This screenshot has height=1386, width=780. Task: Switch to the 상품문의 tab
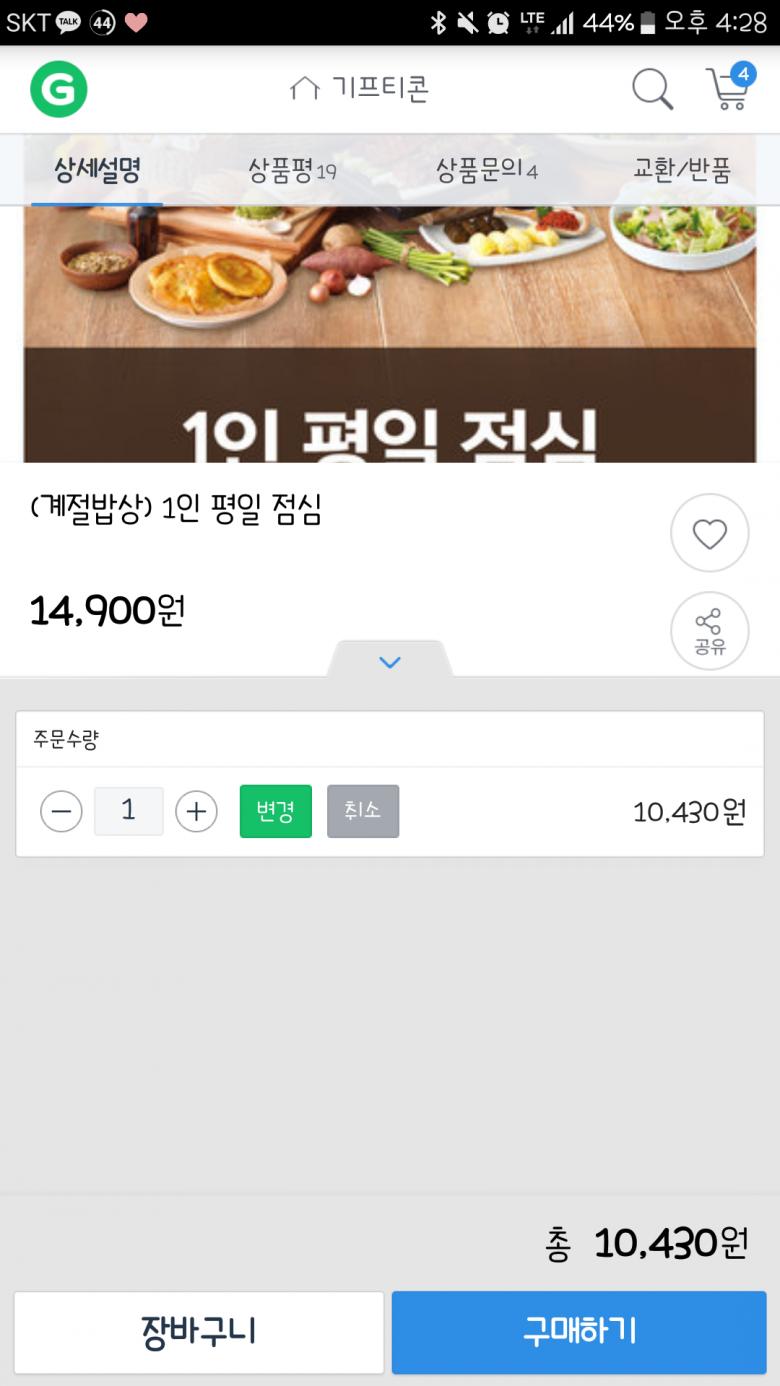point(487,171)
